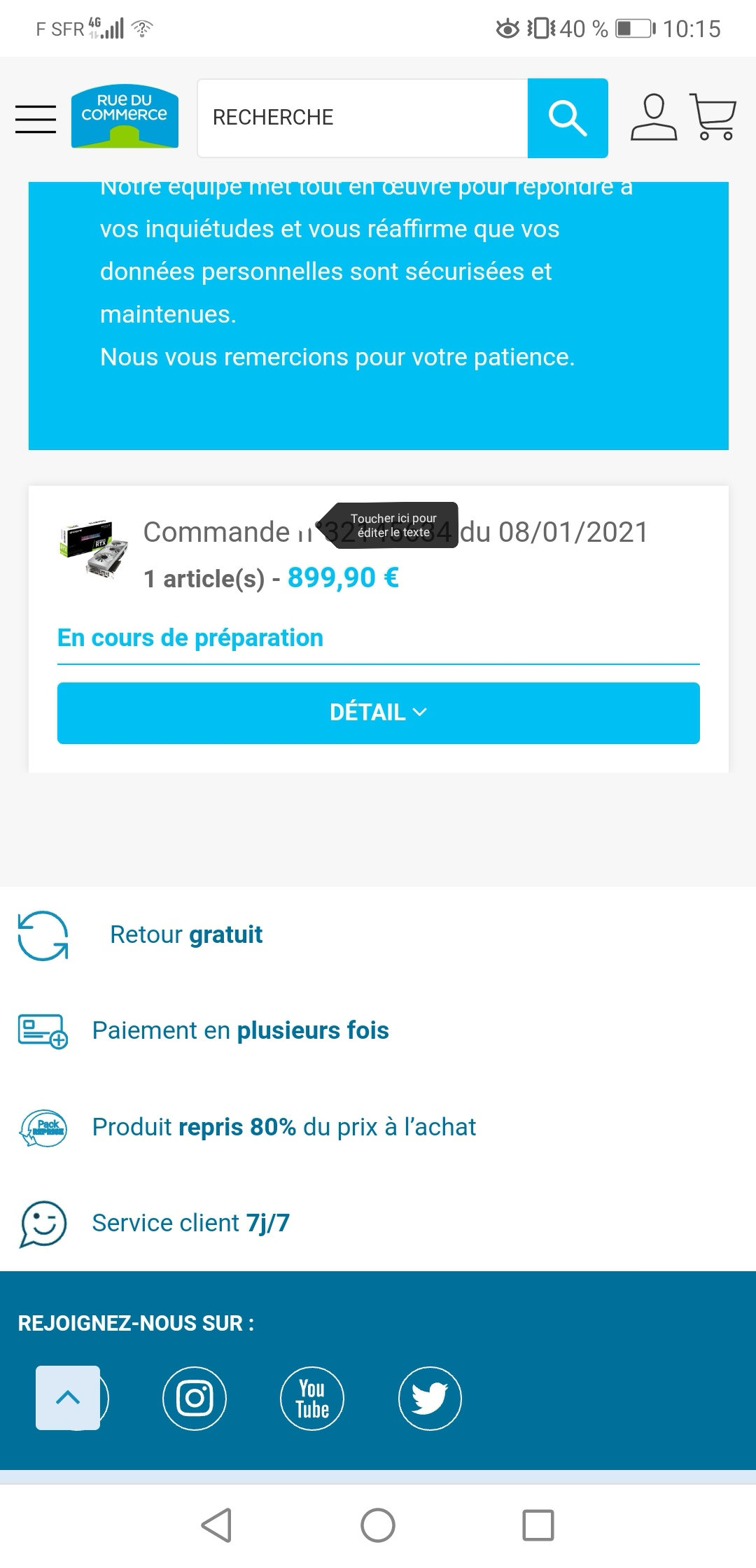Return to the phone's home screen
Screen dimensions: 756x1568
378,1525
